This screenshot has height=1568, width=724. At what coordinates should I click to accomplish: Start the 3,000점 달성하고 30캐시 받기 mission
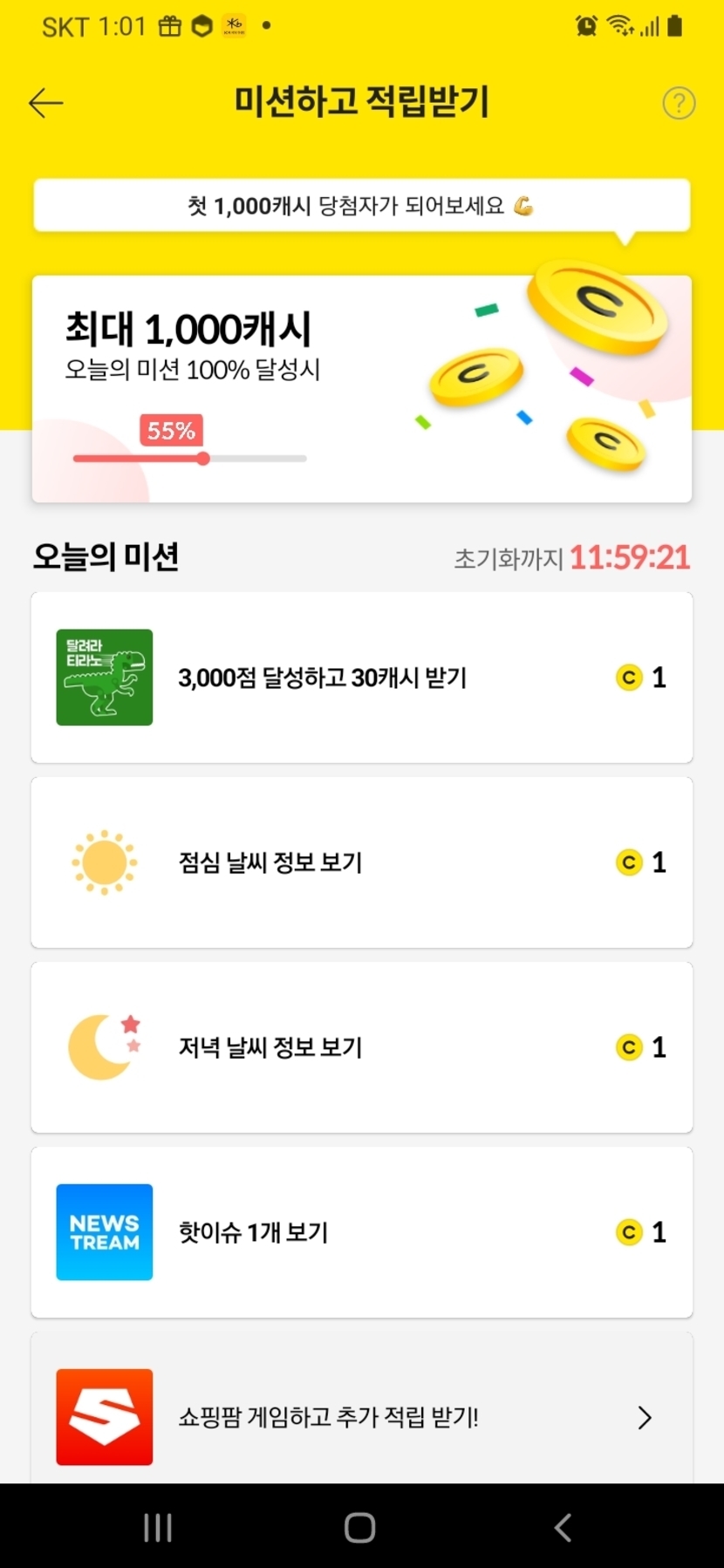(361, 678)
